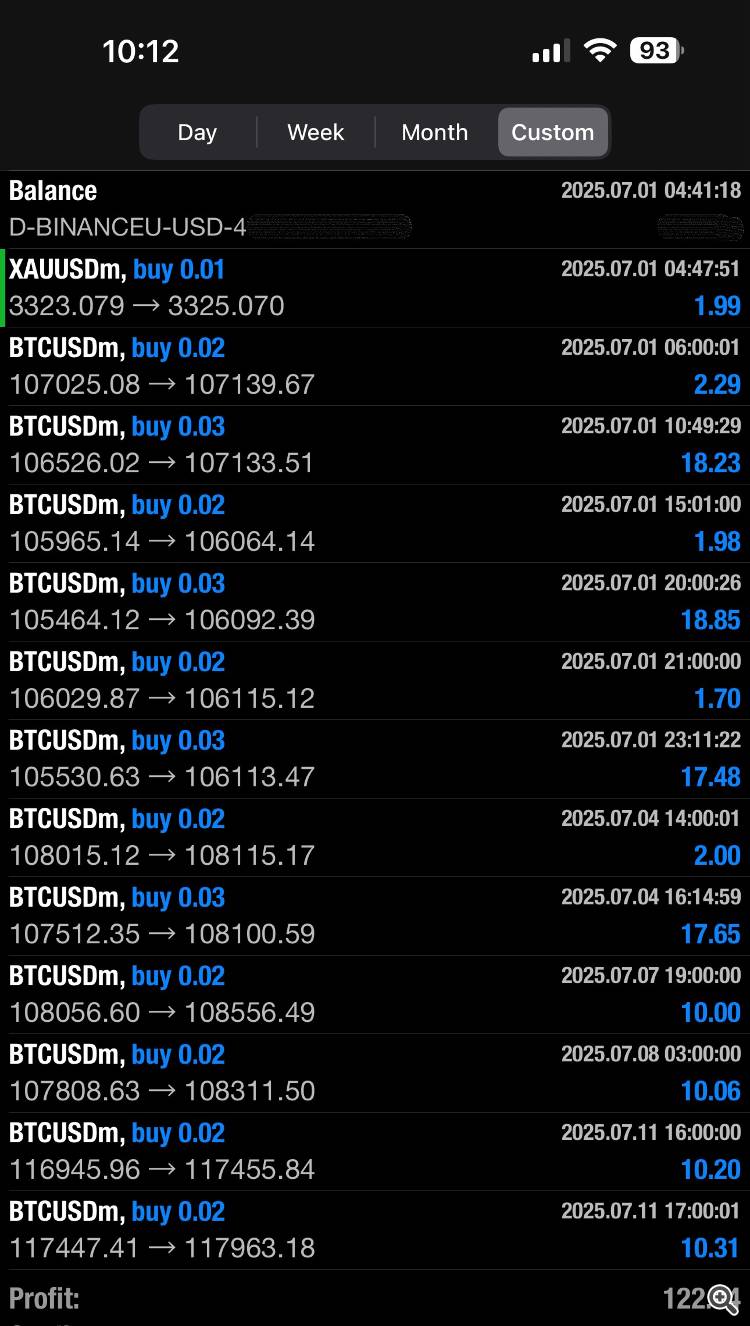The width and height of the screenshot is (750, 1326).
Task: Expand the BTCUSDm trade with 2.29 profit
Action: (x=375, y=366)
